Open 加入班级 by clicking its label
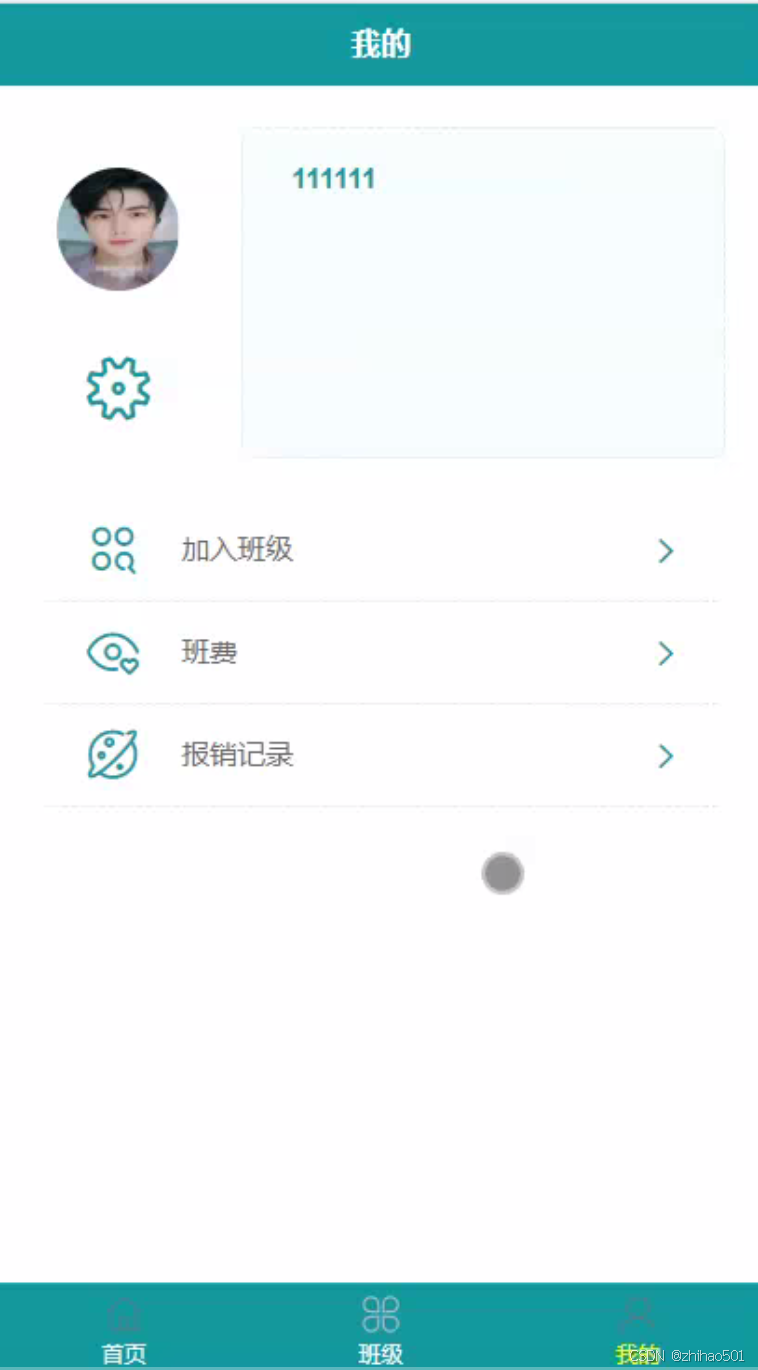Viewport: 758px width, 1370px height. click(x=236, y=549)
